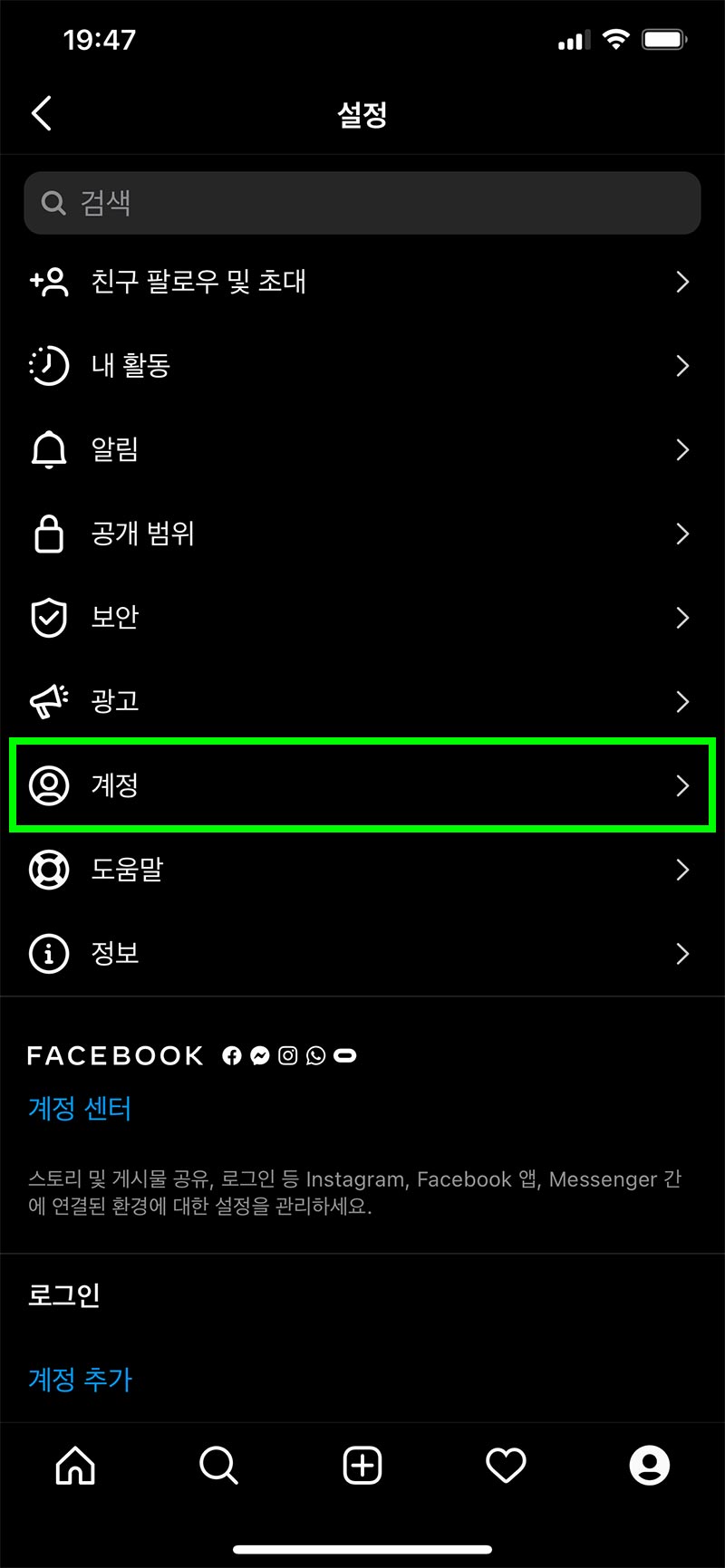The image size is (725, 1568).
Task: Expand the 계정 row chevron
Action: pyautogui.click(x=682, y=785)
